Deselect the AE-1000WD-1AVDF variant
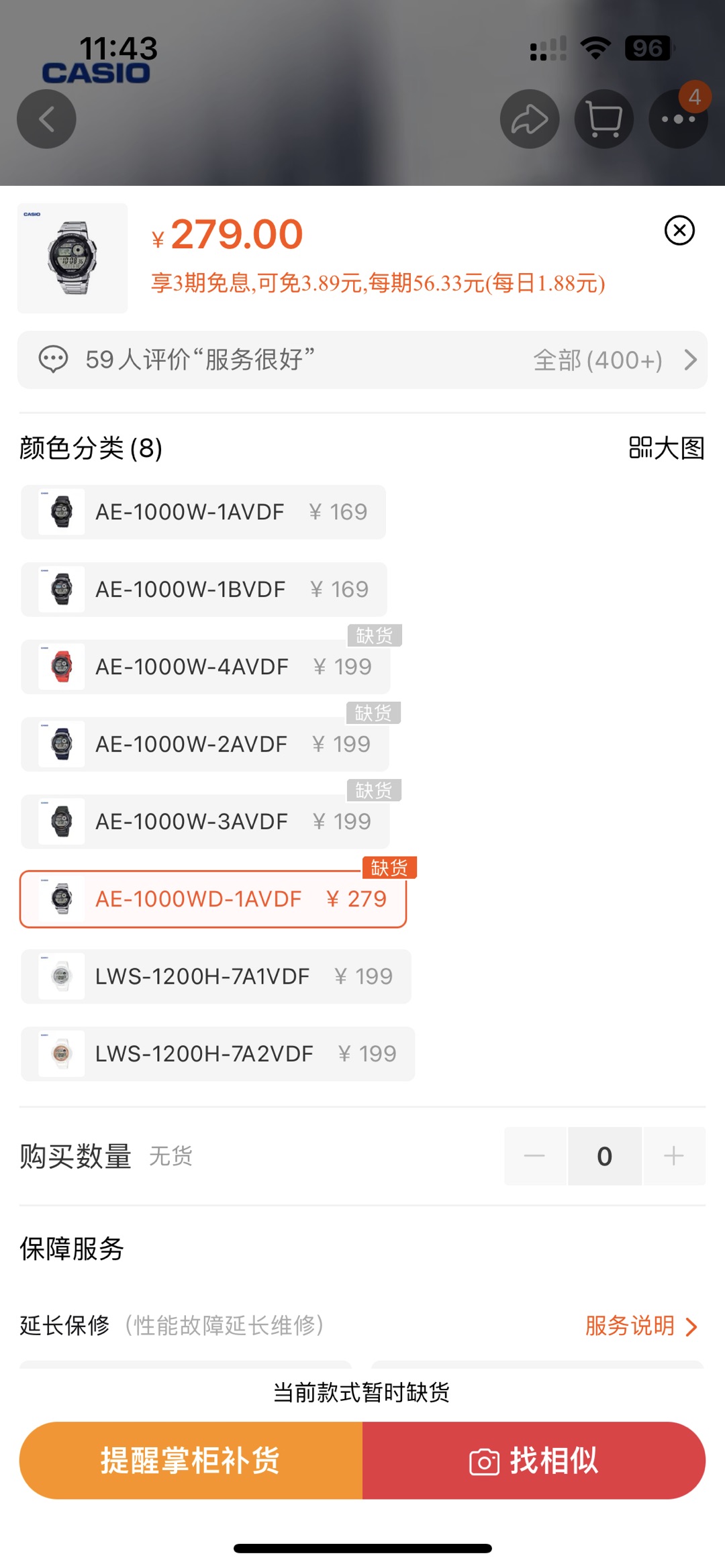Viewport: 725px width, 1568px height. 213,899
